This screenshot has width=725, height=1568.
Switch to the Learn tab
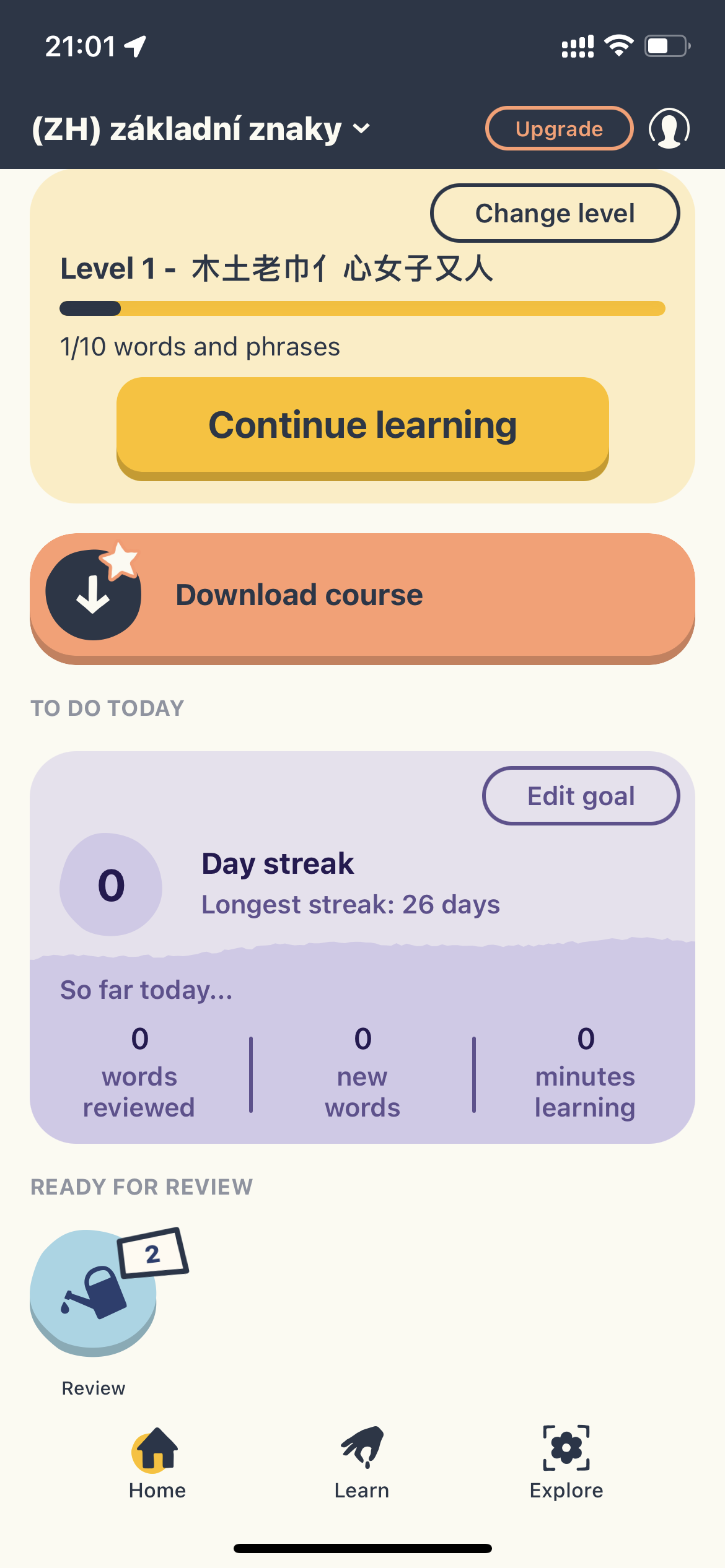click(x=362, y=1463)
